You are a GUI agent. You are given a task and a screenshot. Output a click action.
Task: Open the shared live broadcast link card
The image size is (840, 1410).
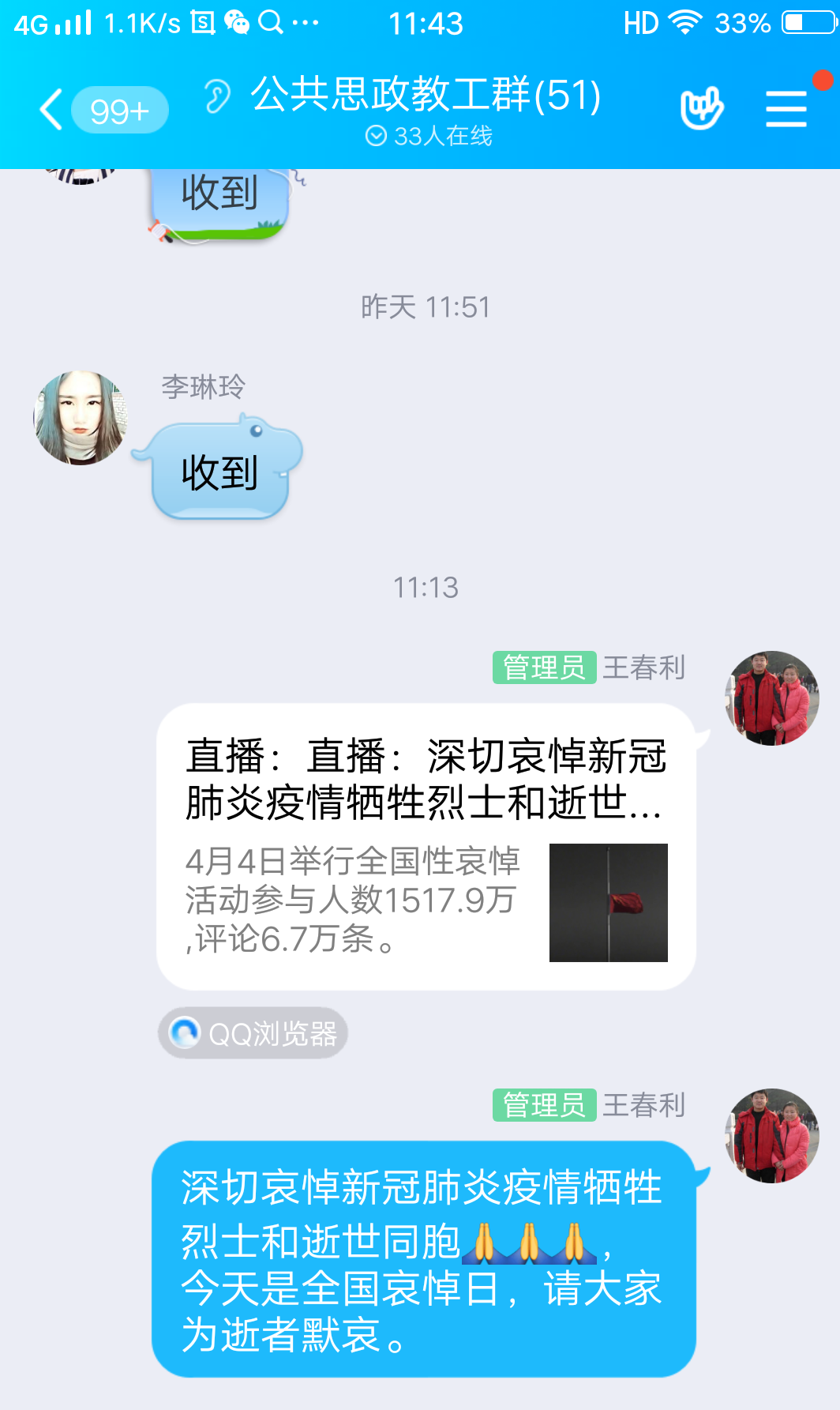tap(426, 846)
